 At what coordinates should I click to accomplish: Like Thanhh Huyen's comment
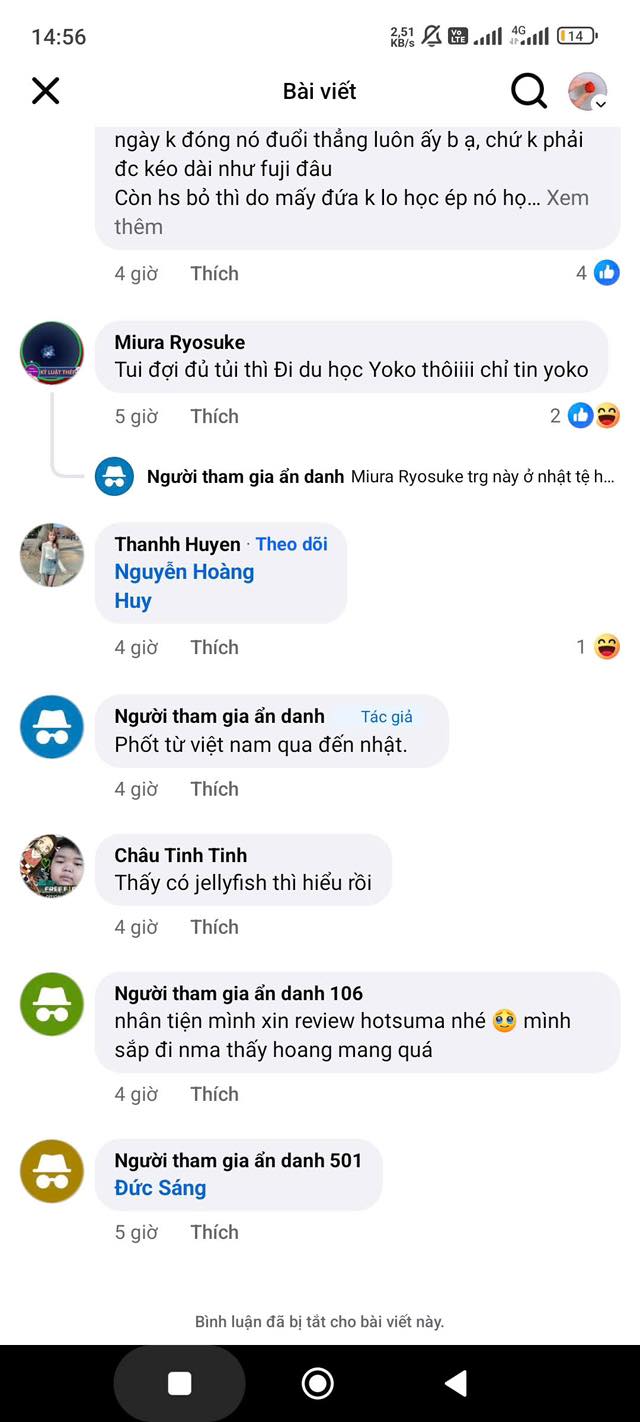[x=214, y=647]
